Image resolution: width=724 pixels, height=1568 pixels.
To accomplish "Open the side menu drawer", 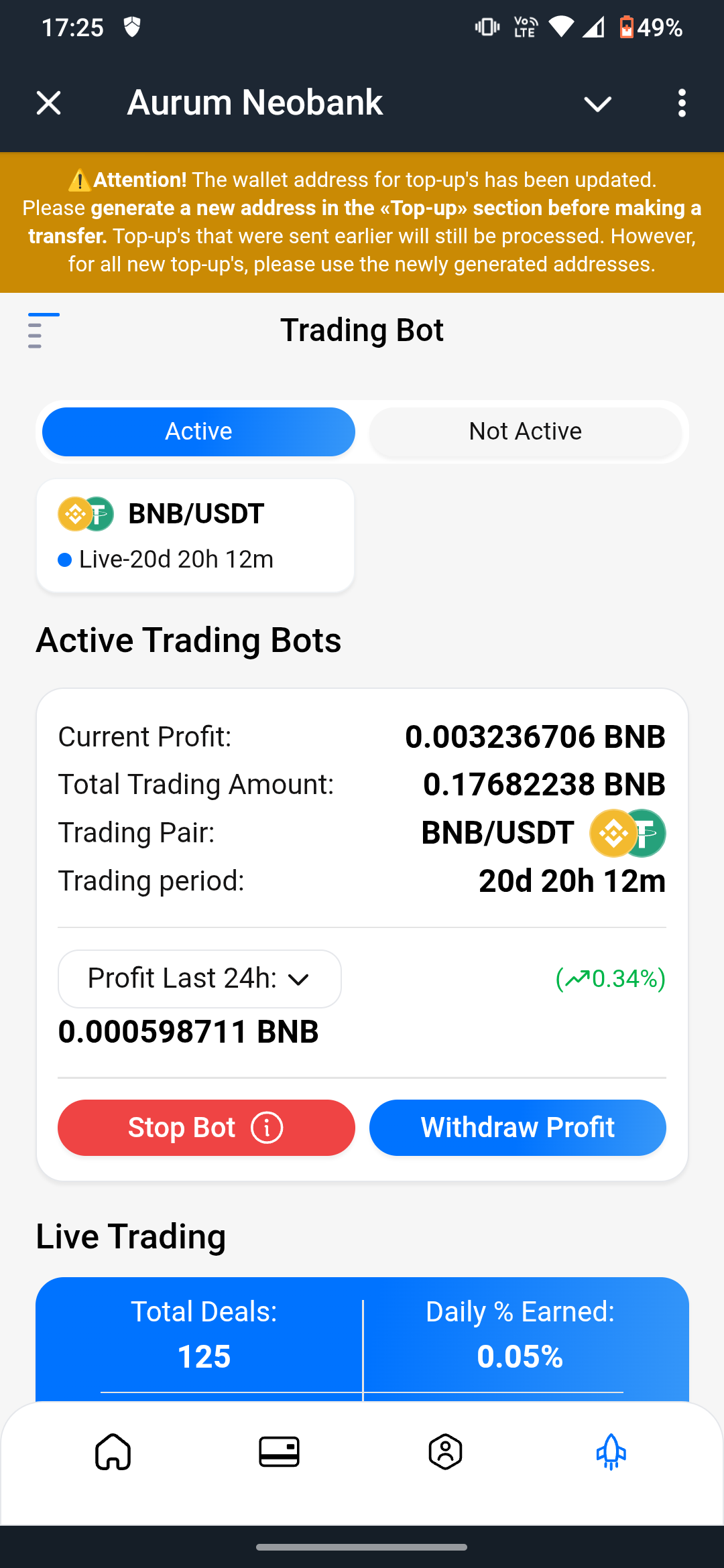I will pos(44,330).
